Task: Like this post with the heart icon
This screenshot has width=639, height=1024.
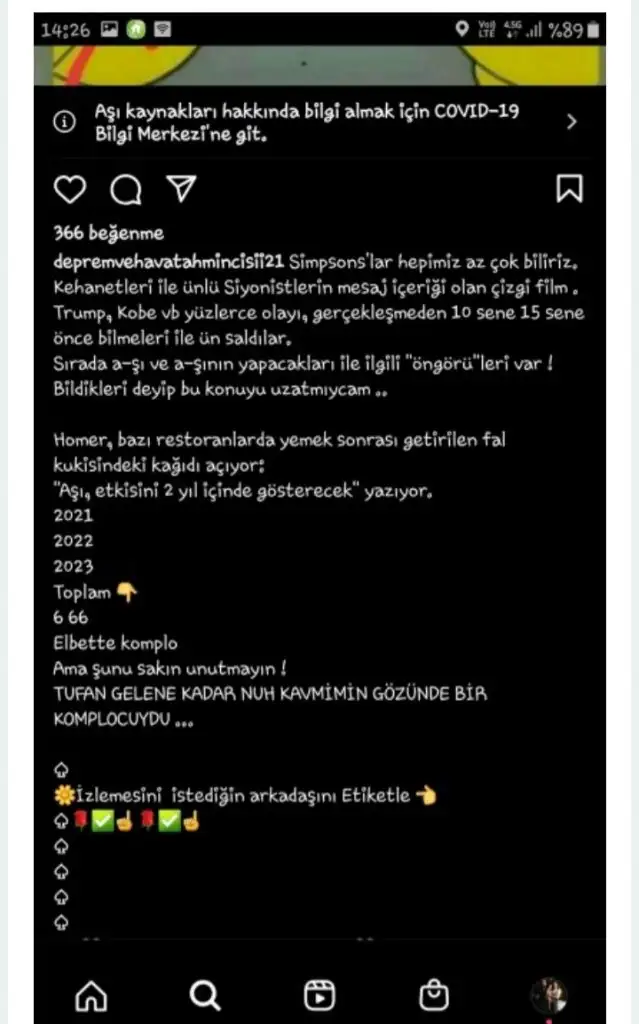Action: (70, 189)
